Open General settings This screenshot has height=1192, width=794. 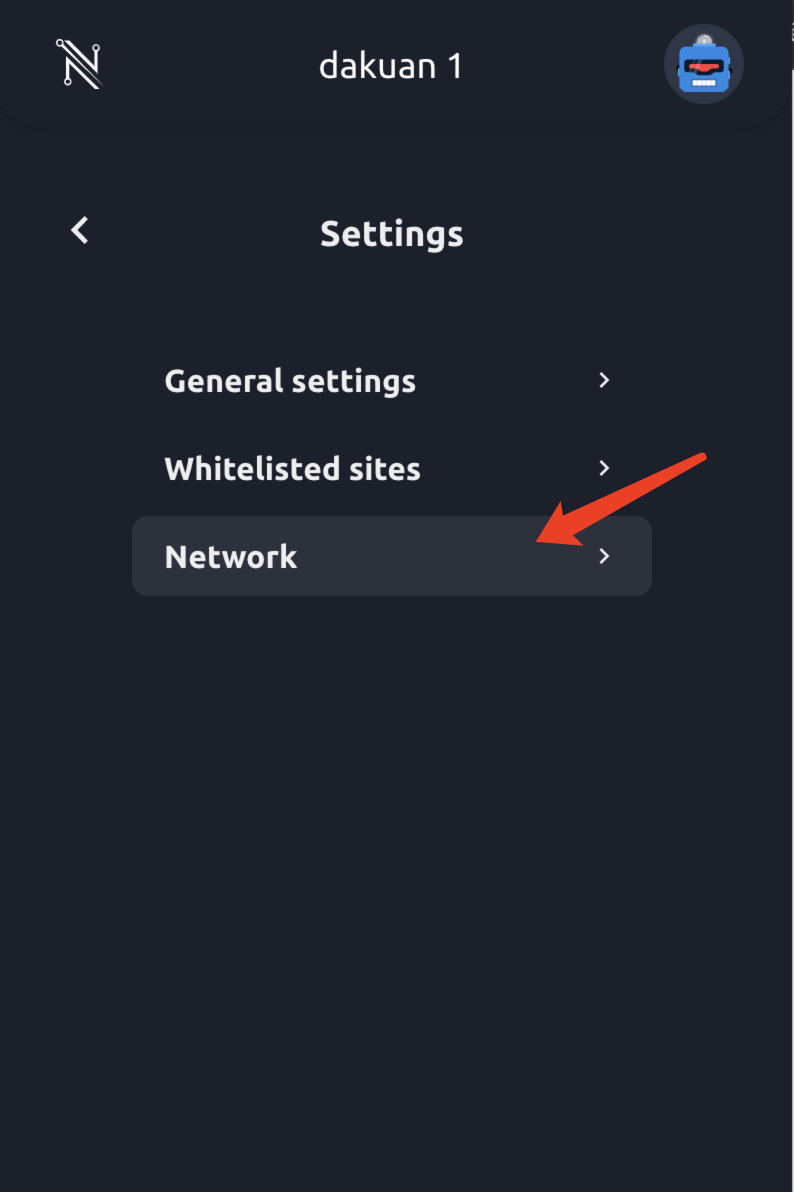[x=390, y=381]
